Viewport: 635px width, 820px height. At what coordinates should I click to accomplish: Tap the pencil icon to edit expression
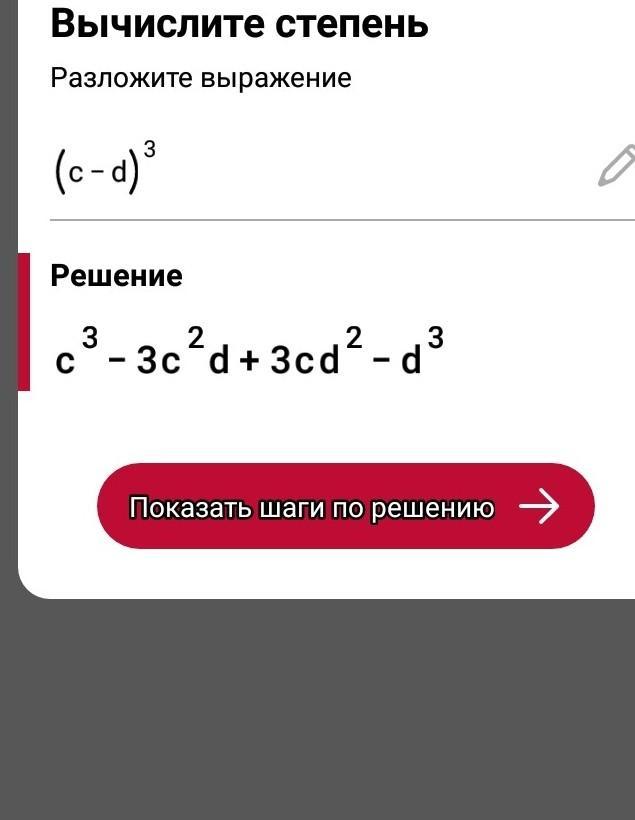coord(617,166)
